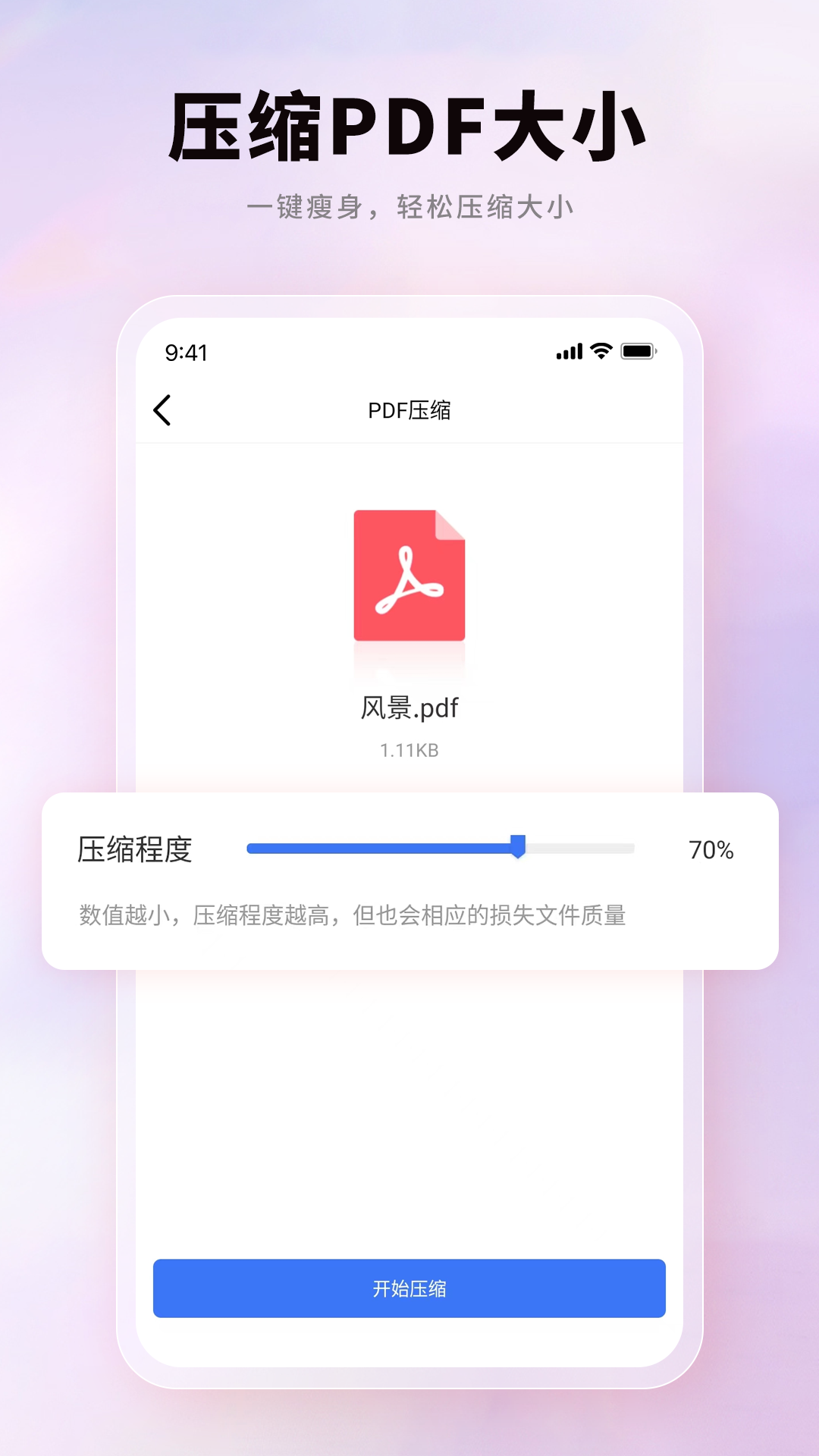Screen dimensions: 819x1456
Task: Tap the Wi-Fi icon in status bar
Action: click(601, 351)
